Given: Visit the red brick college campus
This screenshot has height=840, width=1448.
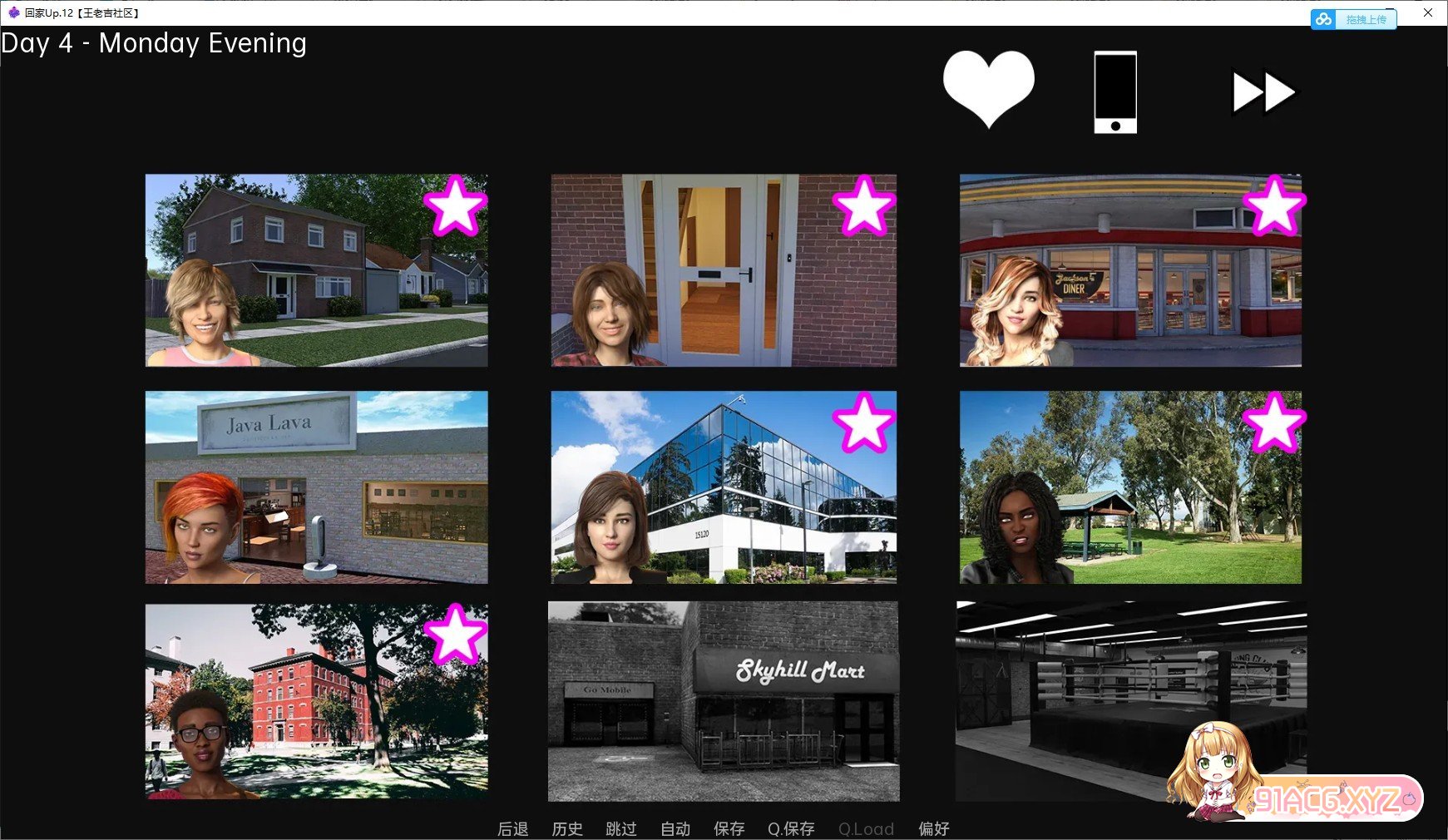Looking at the screenshot, I should (316, 701).
